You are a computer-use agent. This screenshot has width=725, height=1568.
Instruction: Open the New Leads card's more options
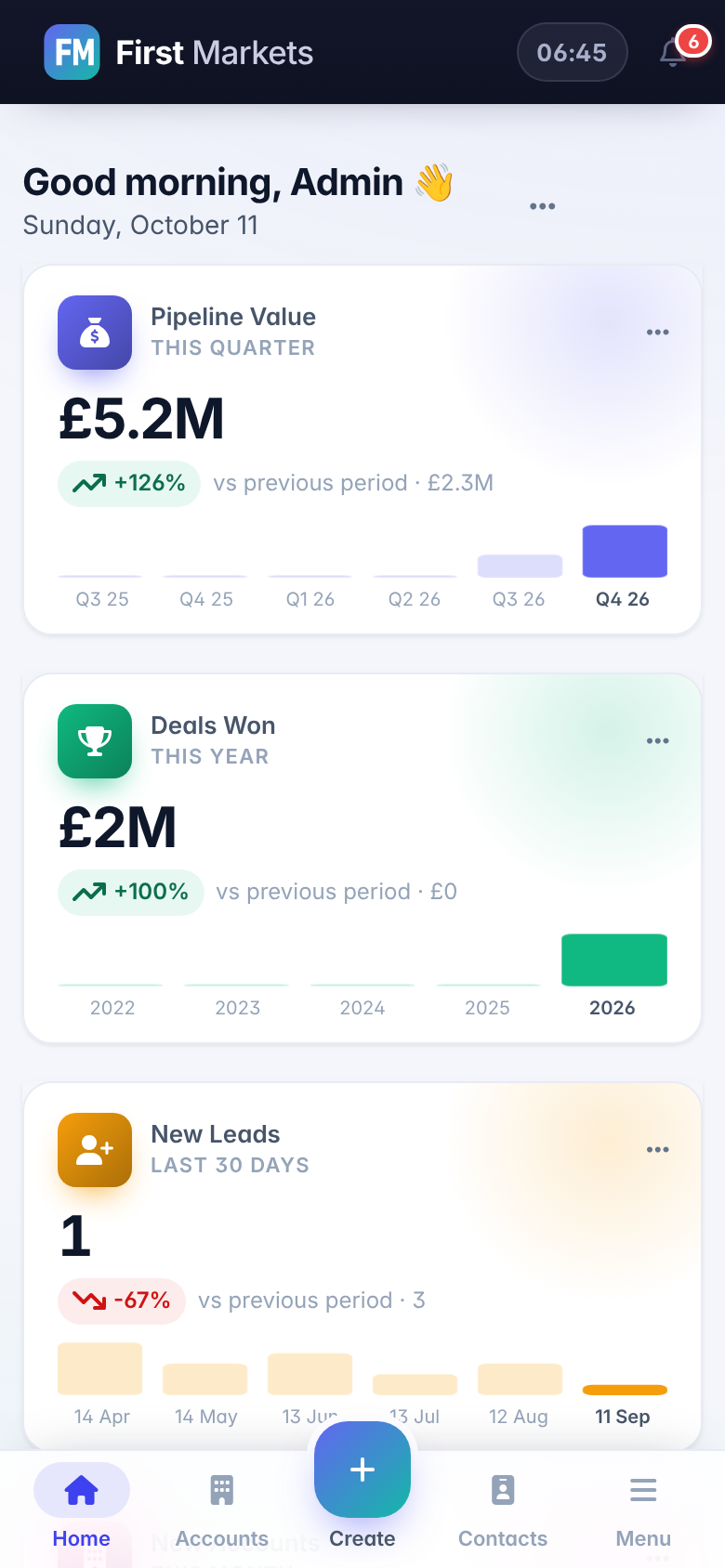pyautogui.click(x=657, y=1150)
